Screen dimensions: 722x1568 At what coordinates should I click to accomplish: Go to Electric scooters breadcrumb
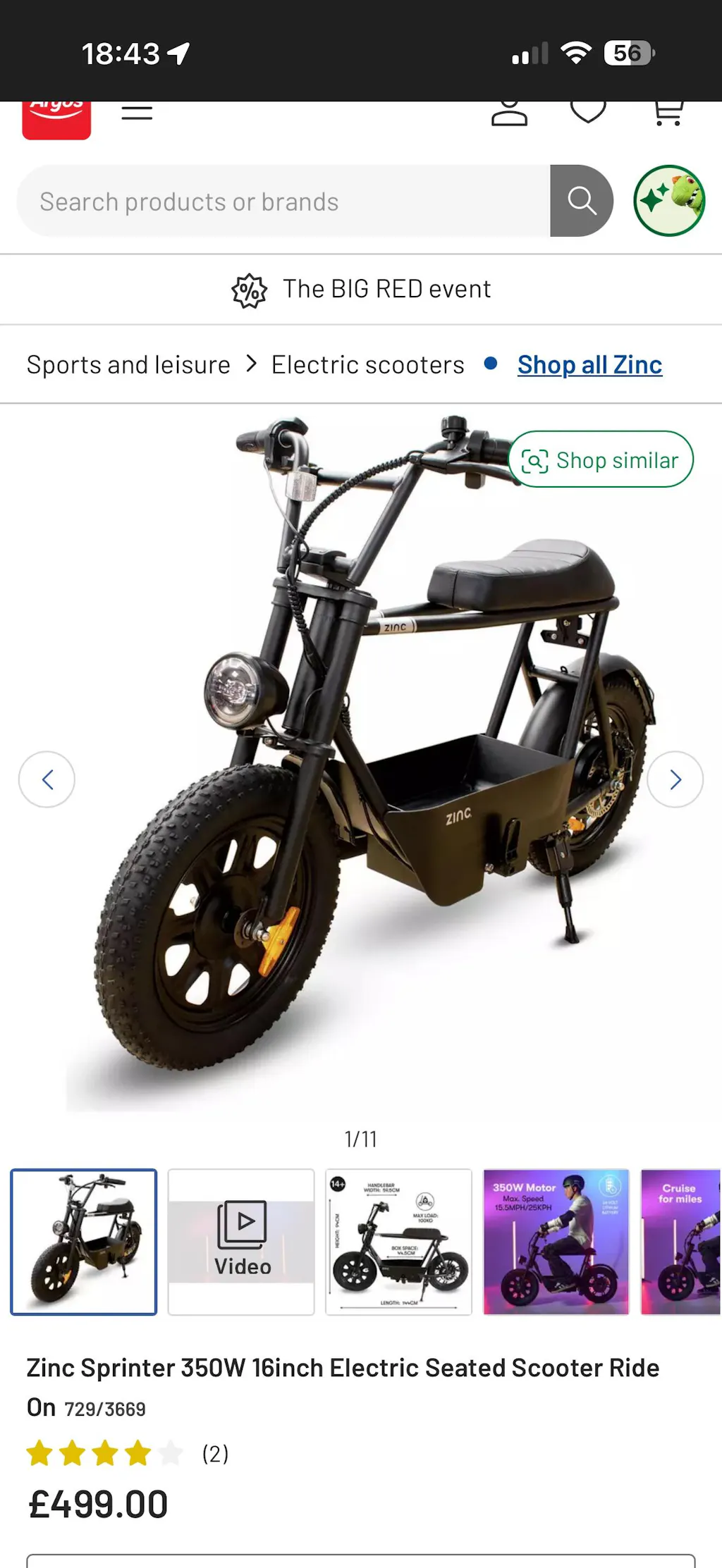coord(367,365)
